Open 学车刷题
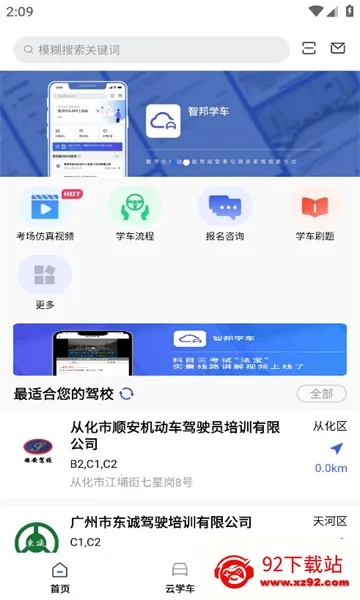Image resolution: width=360 pixels, height=600 pixels. [x=315, y=215]
